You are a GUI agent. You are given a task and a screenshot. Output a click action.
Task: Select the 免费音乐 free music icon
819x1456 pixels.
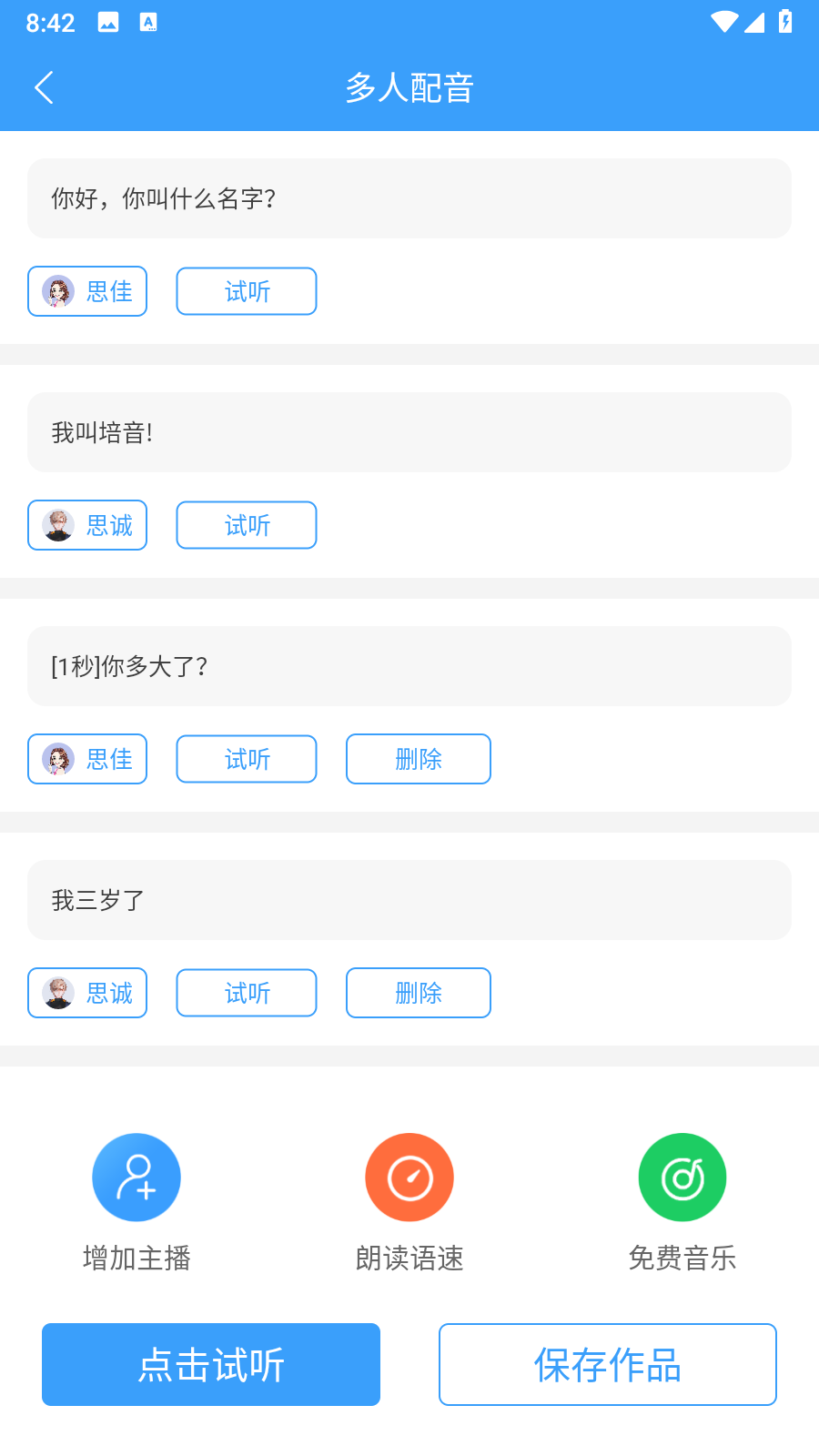click(682, 1177)
